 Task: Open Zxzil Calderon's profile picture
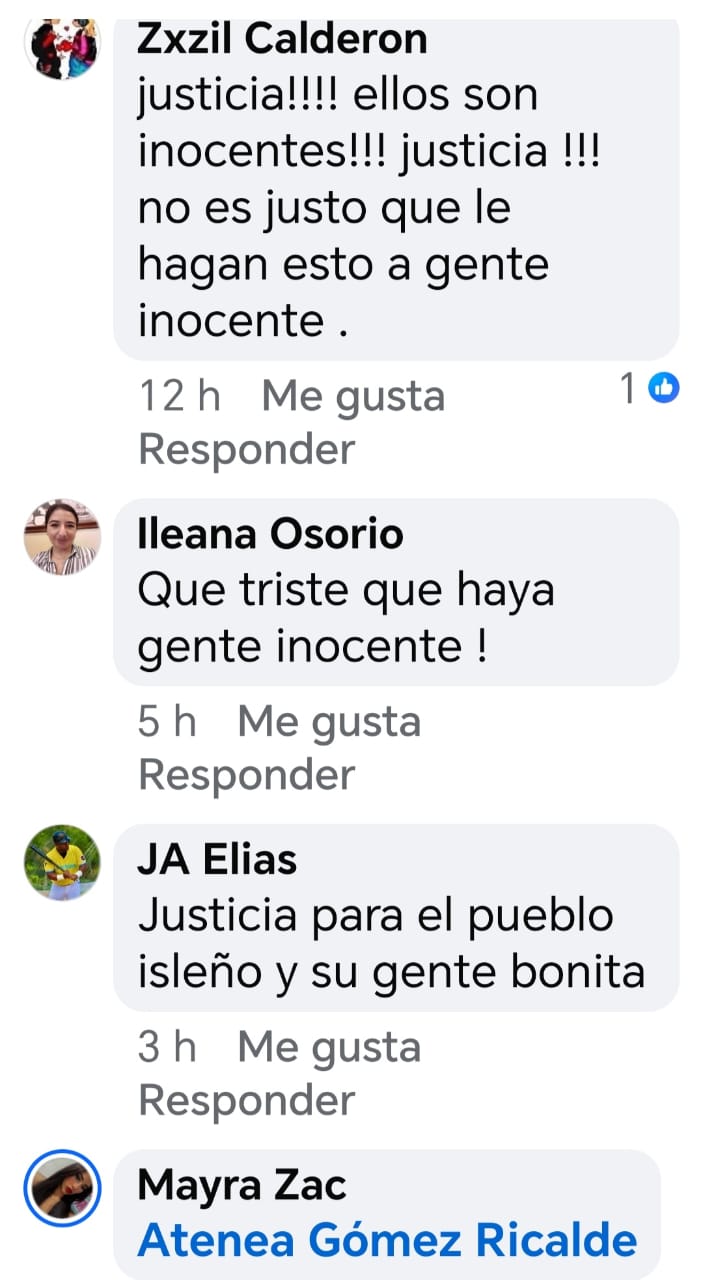(x=62, y=48)
